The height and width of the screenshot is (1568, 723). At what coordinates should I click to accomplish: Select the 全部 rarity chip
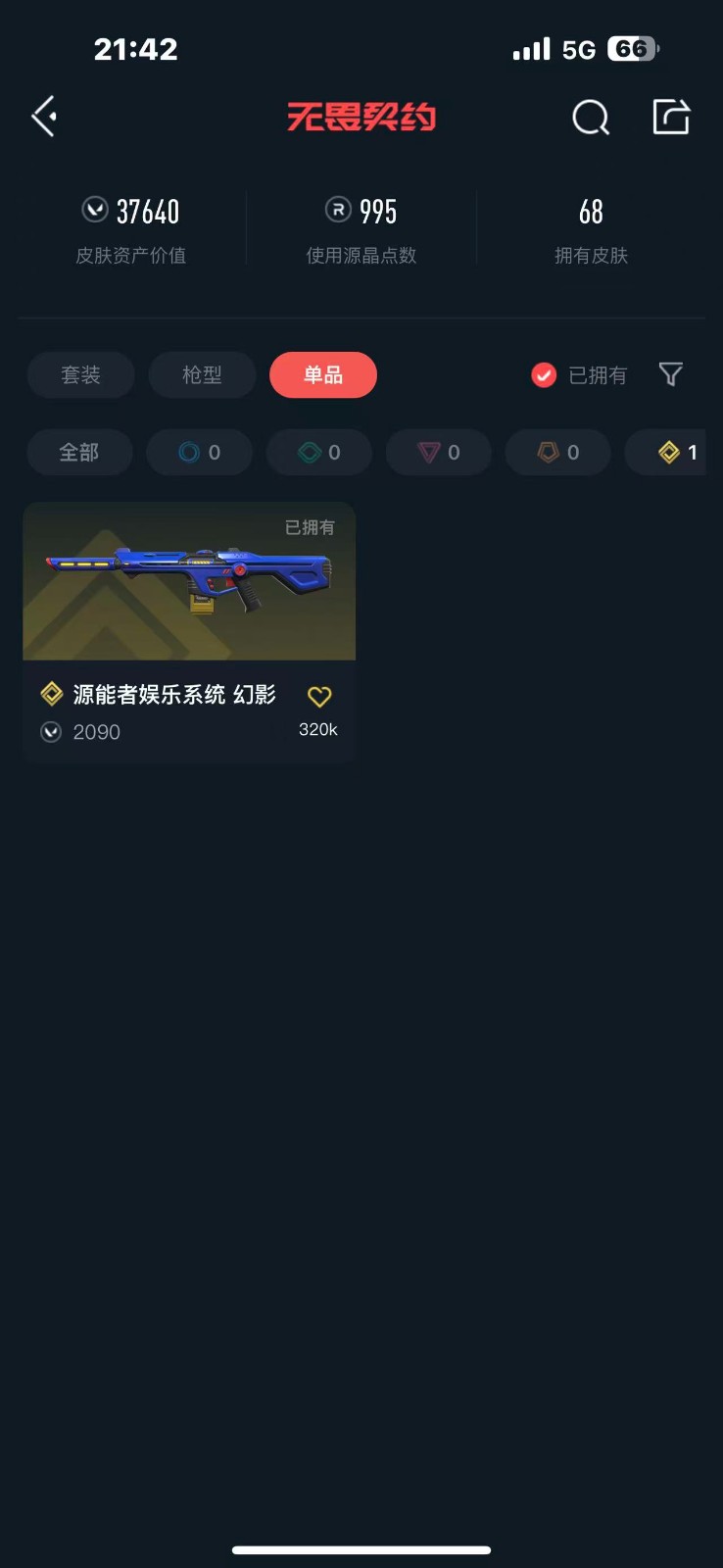tap(79, 453)
